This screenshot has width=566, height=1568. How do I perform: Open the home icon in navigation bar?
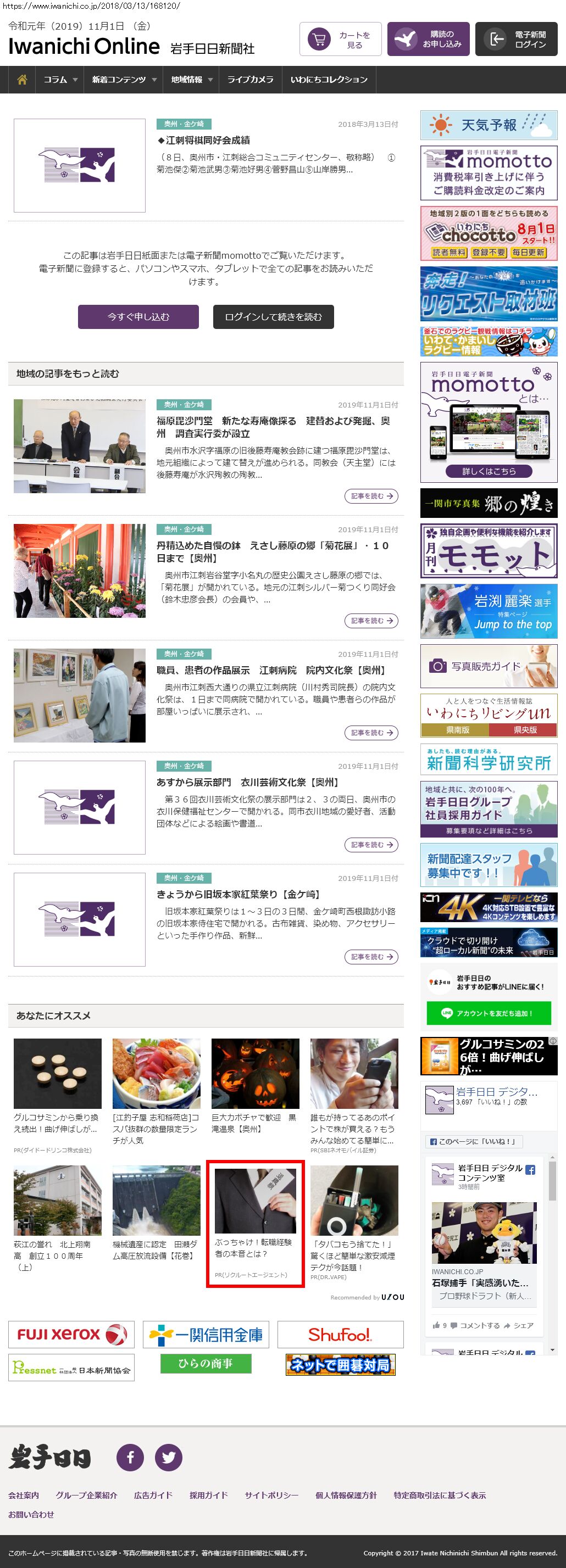pos(23,80)
